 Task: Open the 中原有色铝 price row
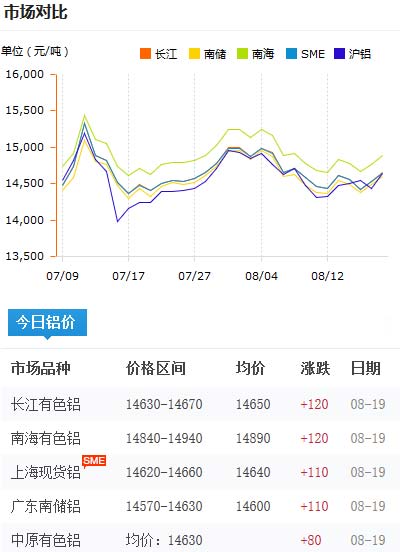pyautogui.click(x=200, y=539)
